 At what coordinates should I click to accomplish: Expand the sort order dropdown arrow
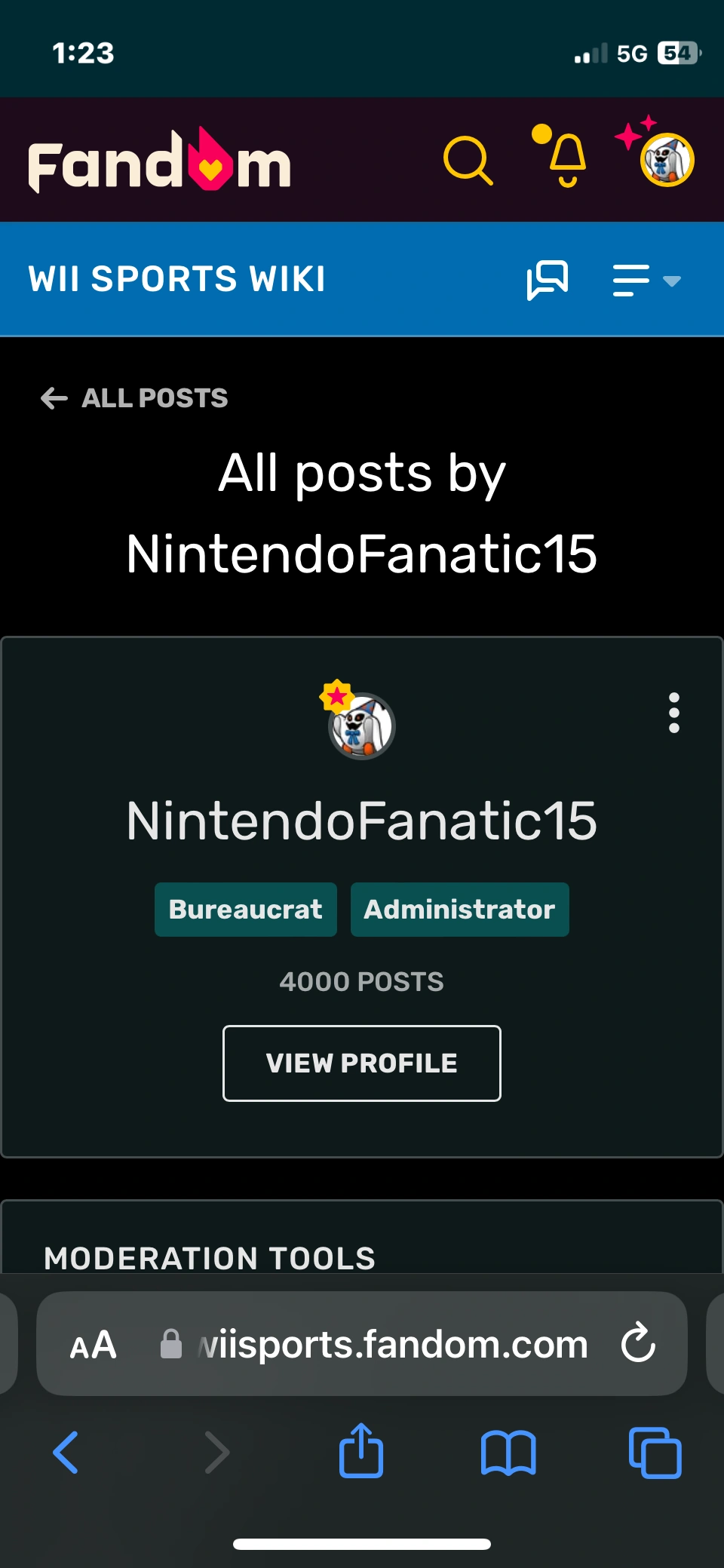(x=671, y=281)
